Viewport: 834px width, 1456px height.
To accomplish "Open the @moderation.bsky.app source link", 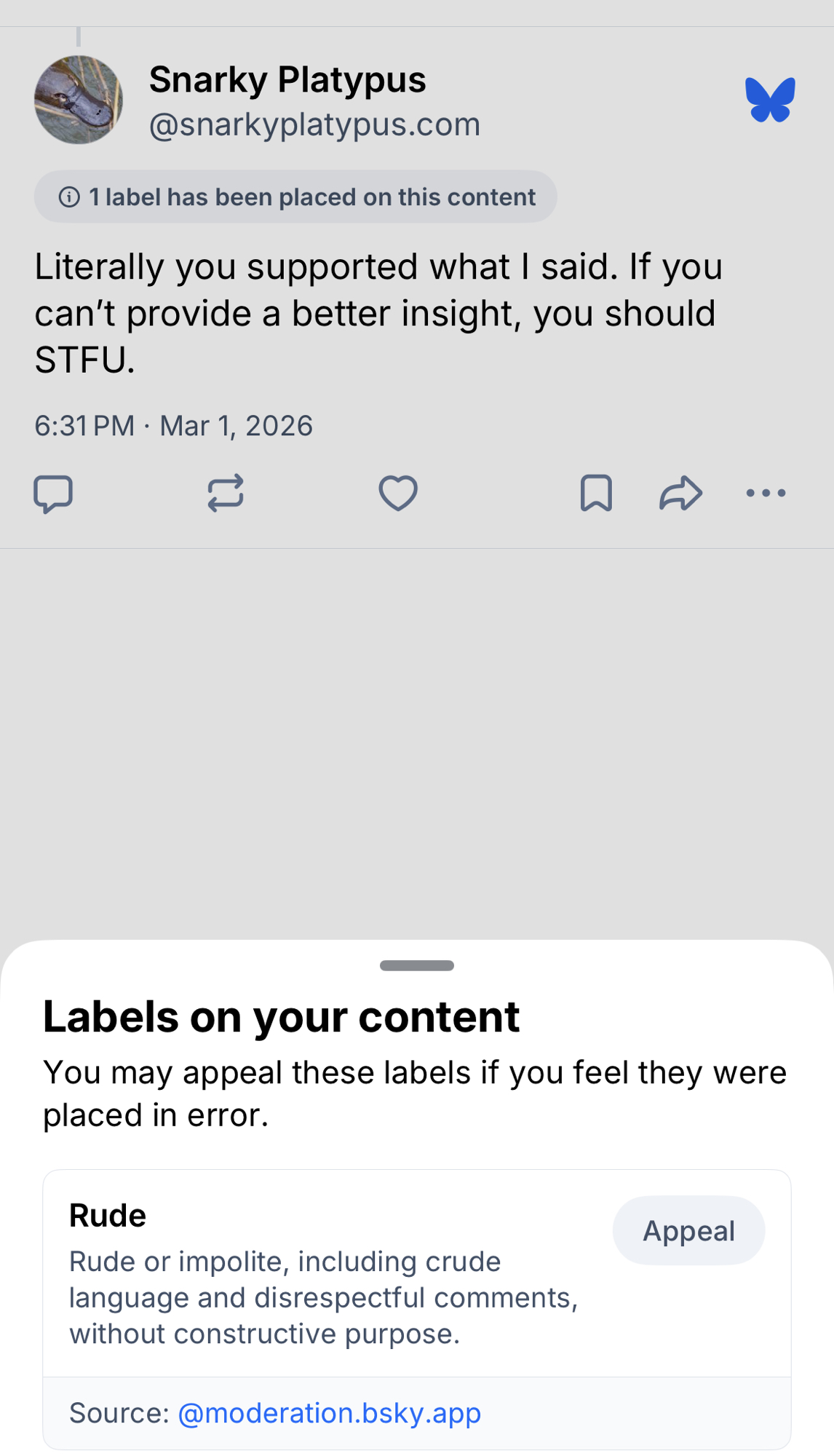I will 329,1413.
